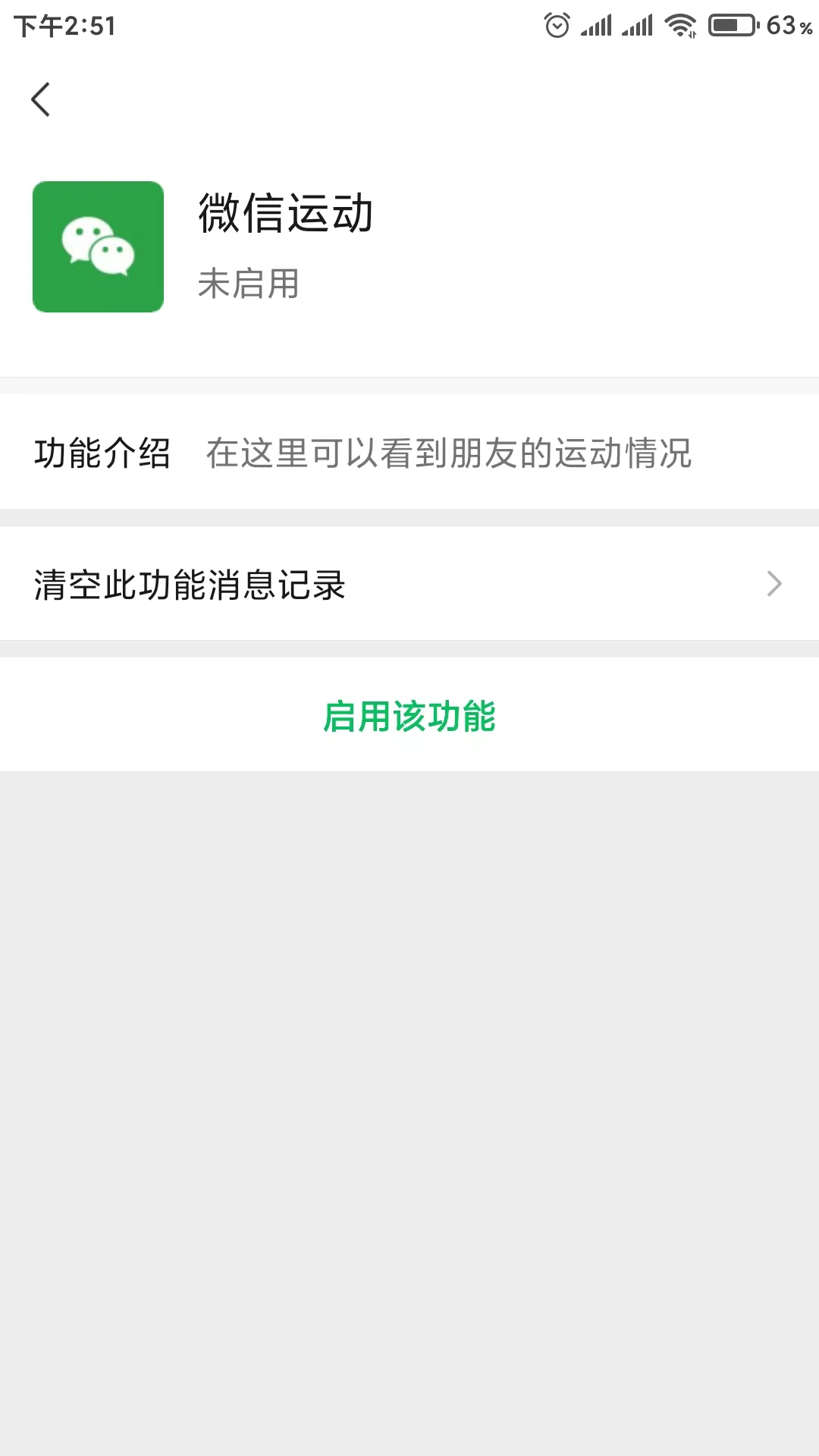
Task: Open 清空此功能消息记录 row
Action: coord(409,583)
